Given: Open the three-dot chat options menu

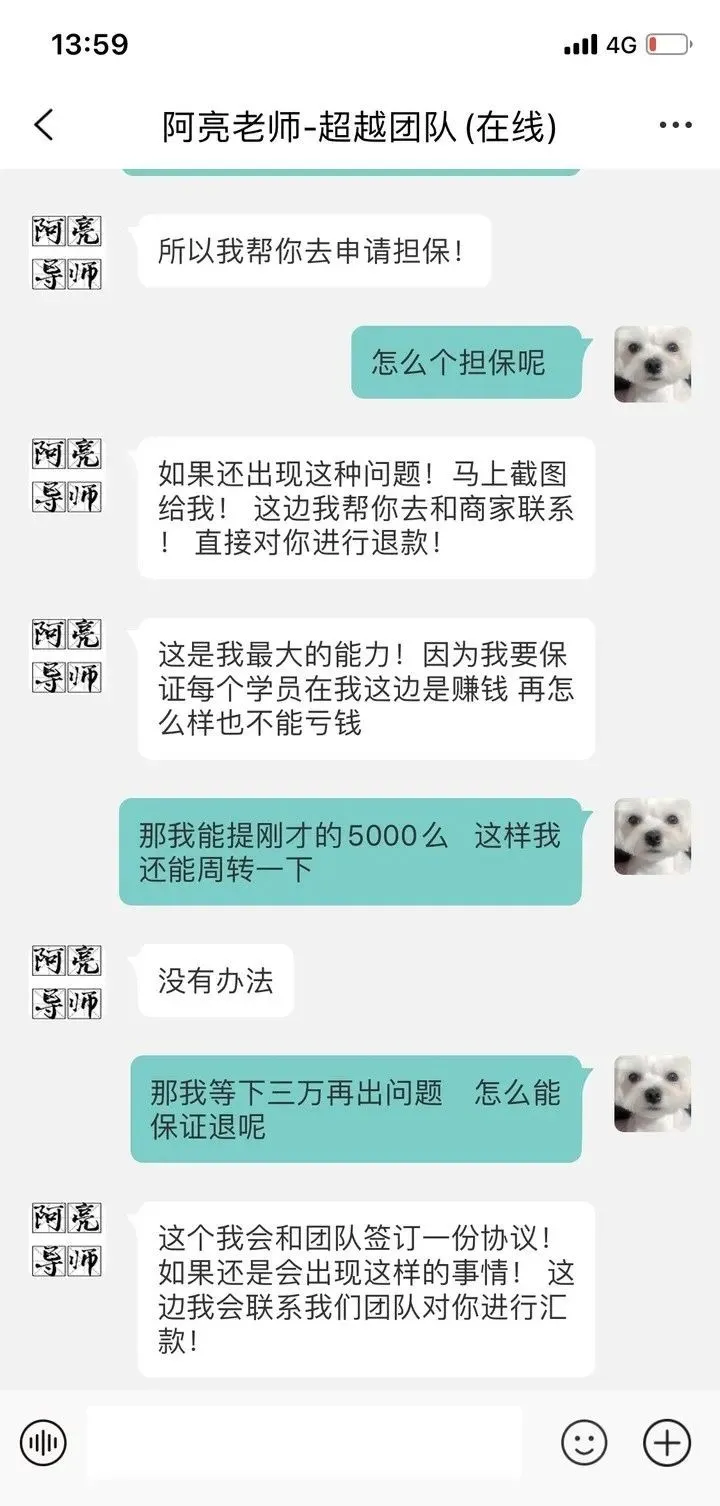Looking at the screenshot, I should click(x=675, y=126).
